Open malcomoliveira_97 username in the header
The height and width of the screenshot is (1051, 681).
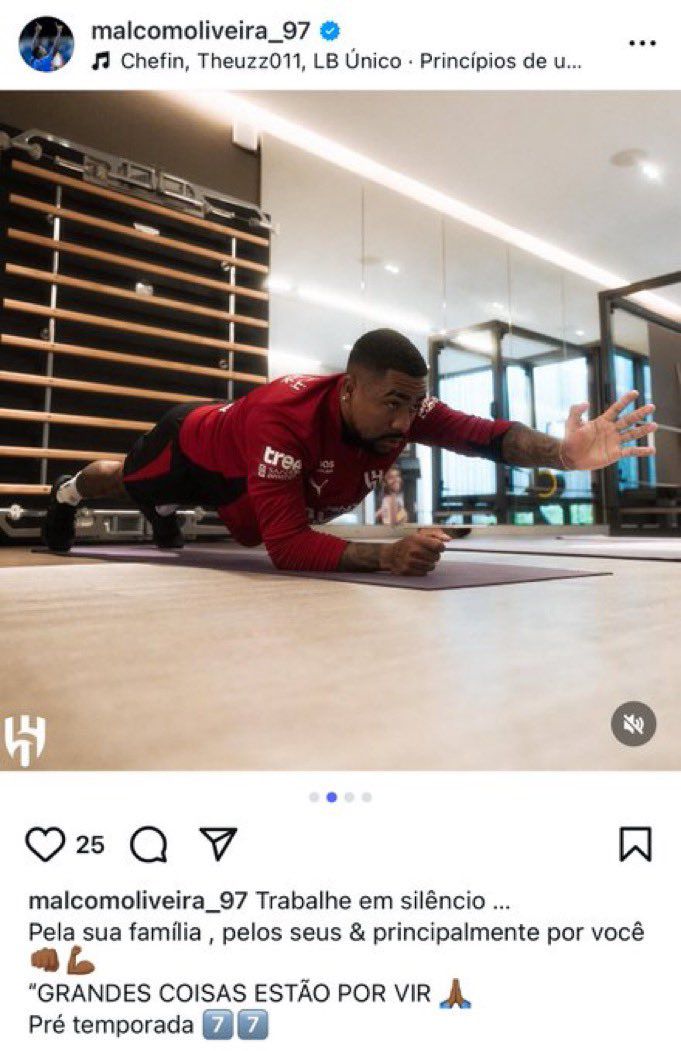pyautogui.click(x=200, y=30)
